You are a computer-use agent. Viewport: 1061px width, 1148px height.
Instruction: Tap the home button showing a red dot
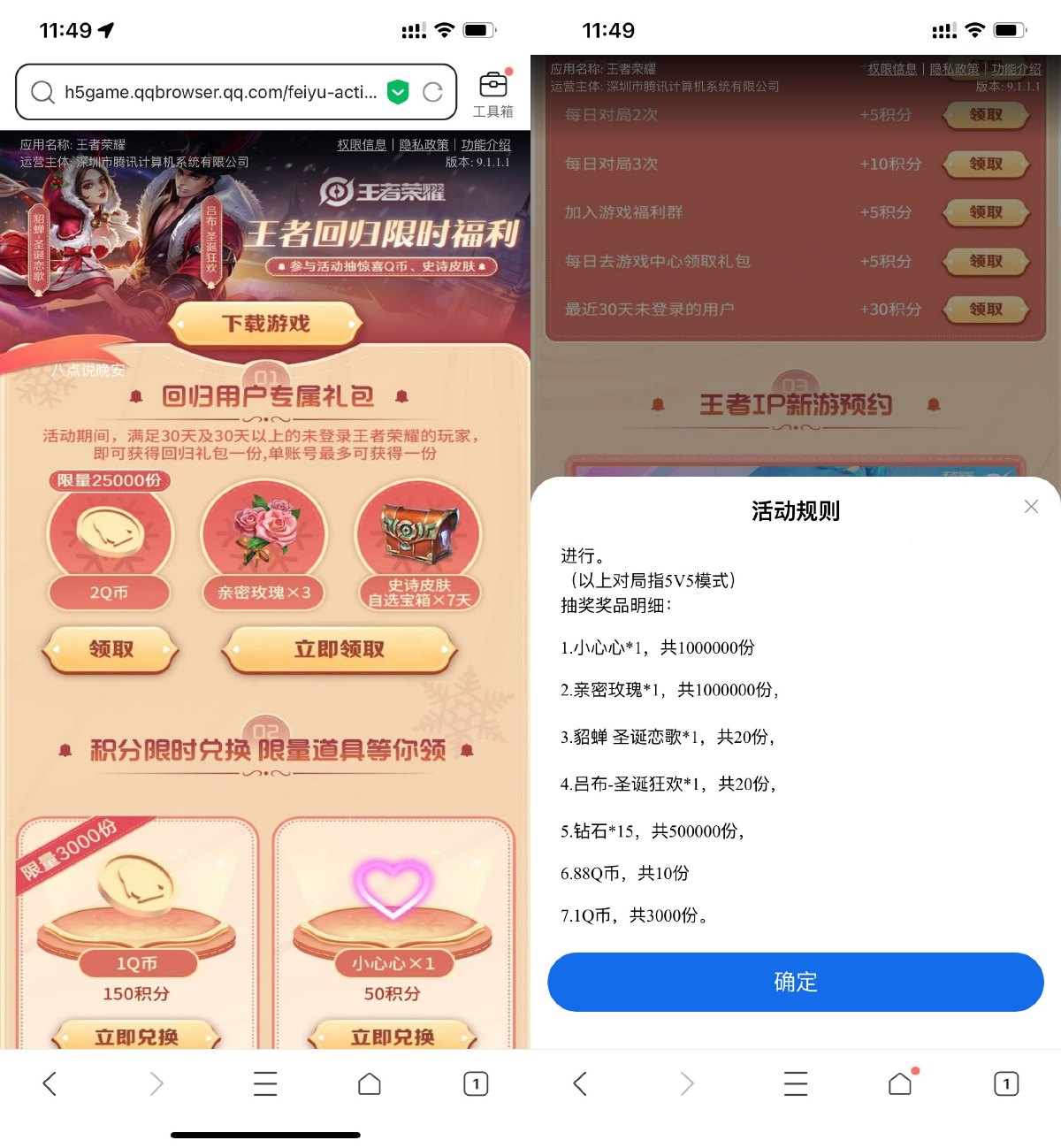(x=900, y=1083)
